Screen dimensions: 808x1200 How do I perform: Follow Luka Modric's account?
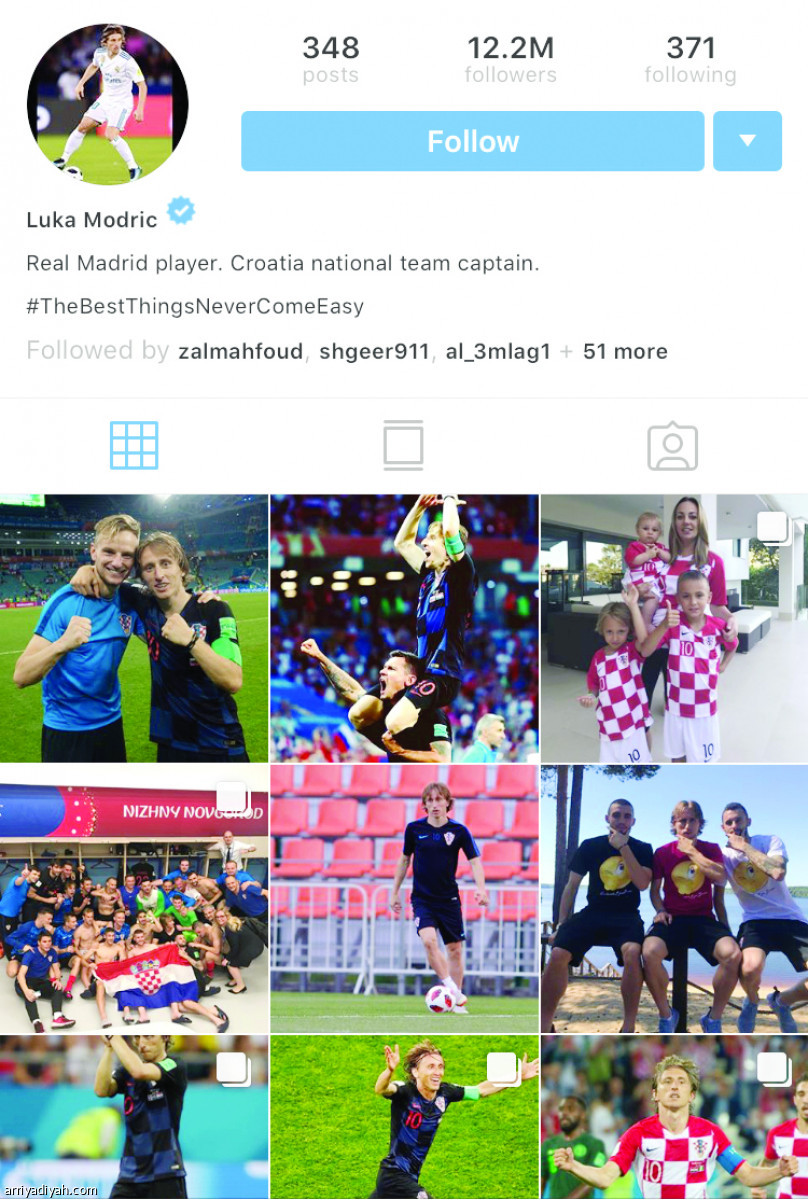click(472, 141)
